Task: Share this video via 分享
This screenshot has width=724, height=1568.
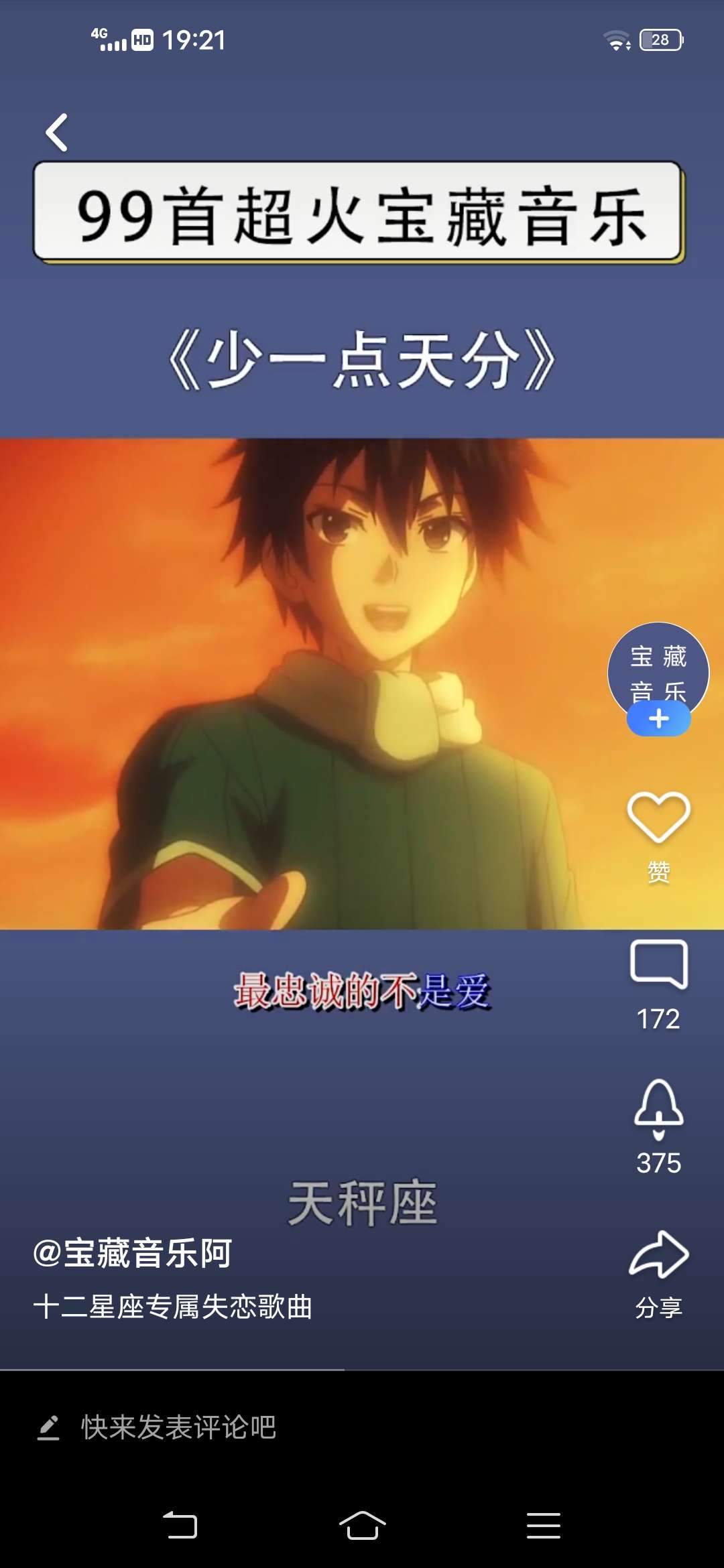Action: coord(658,1255)
